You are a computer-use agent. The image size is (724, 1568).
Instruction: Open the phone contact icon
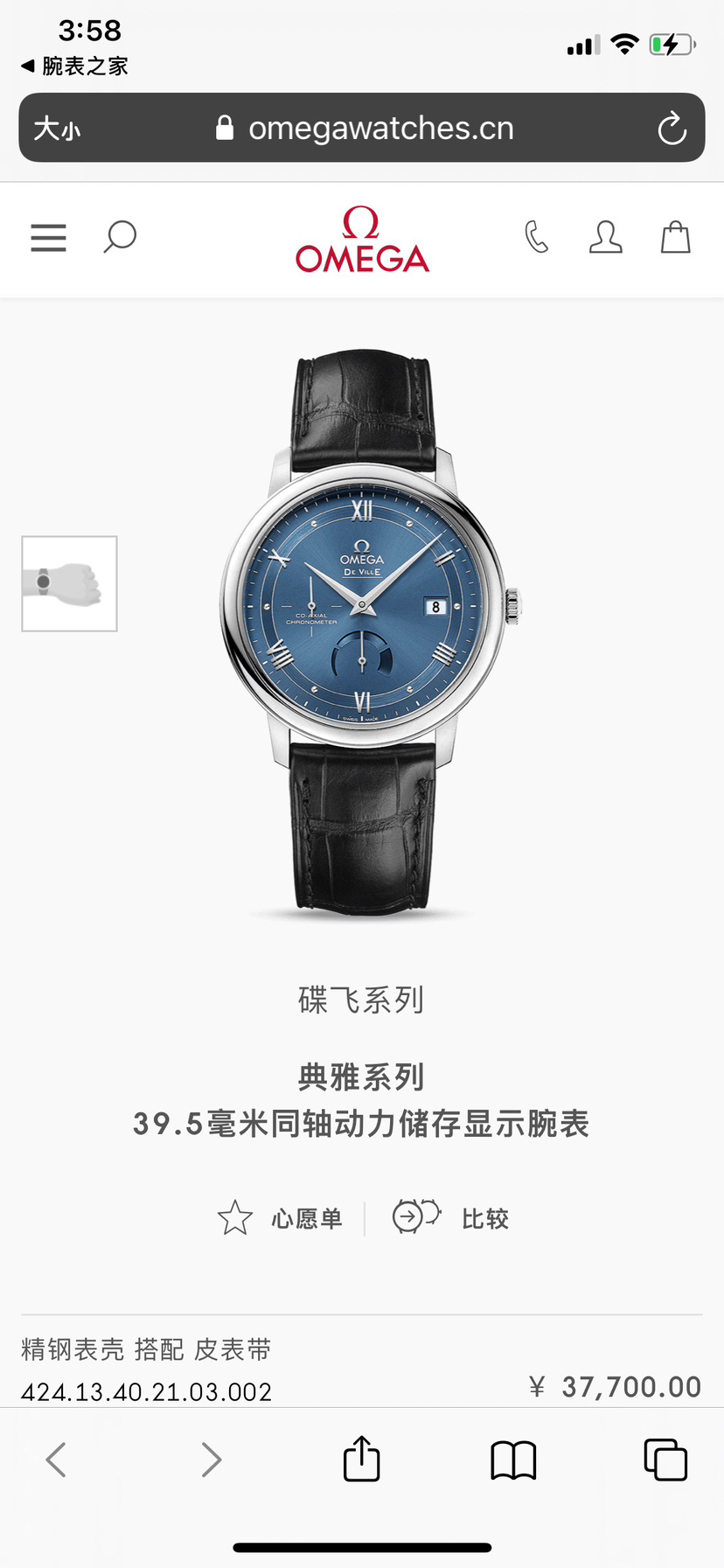click(x=536, y=237)
